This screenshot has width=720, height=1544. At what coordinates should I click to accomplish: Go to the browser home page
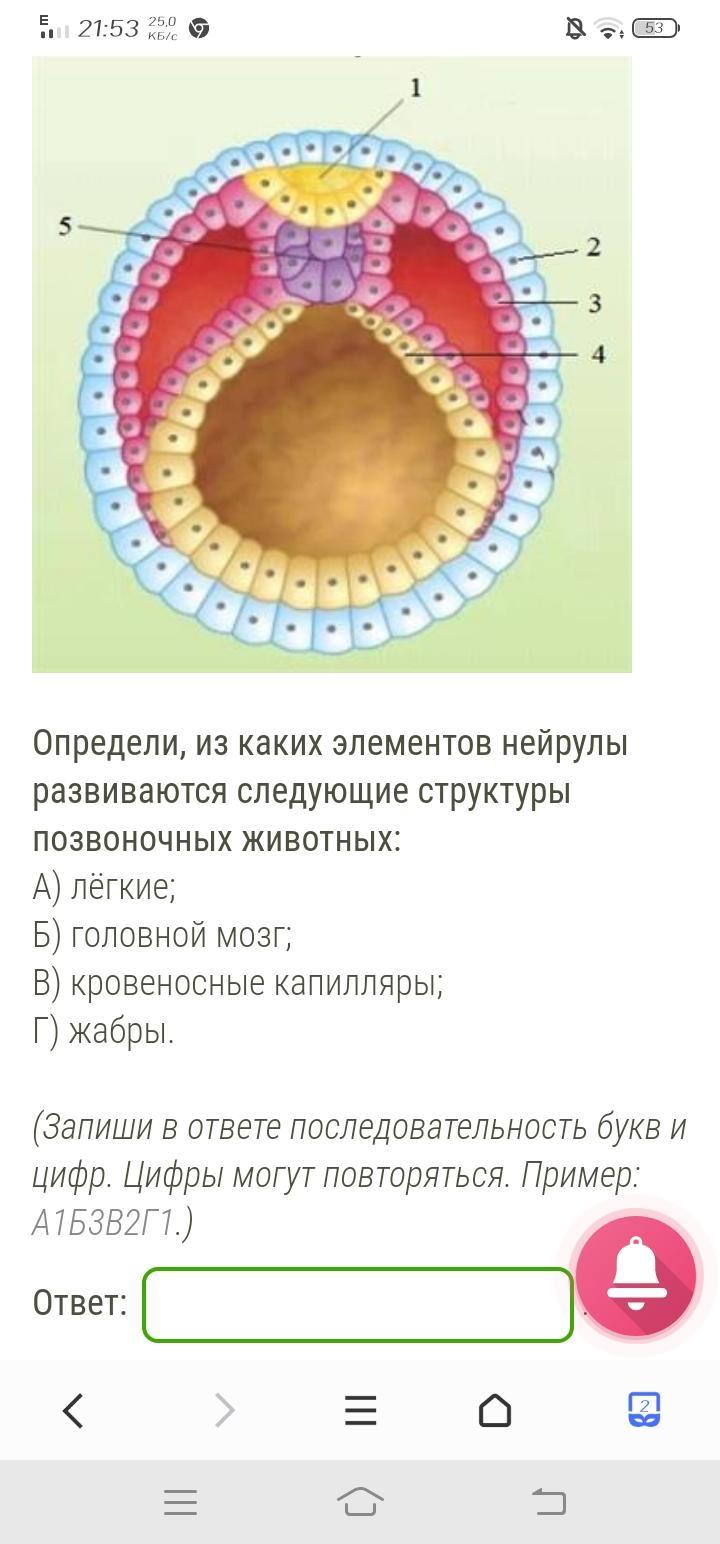click(495, 1410)
